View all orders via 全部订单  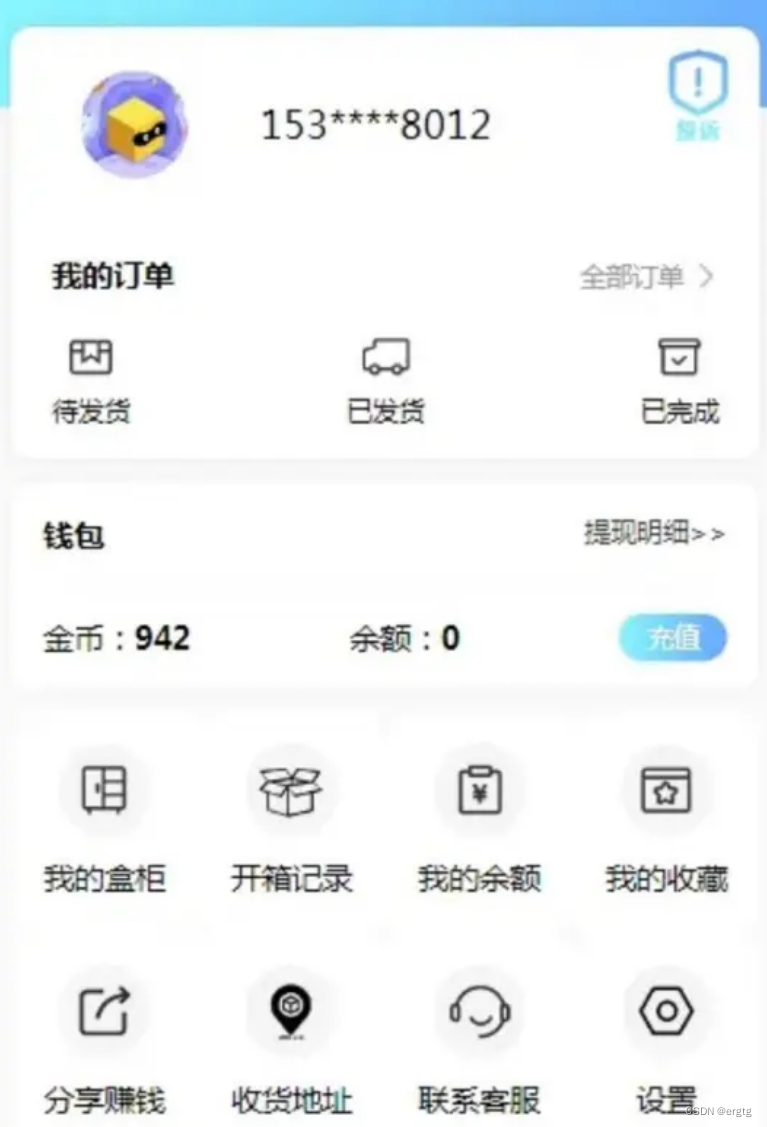pos(647,276)
